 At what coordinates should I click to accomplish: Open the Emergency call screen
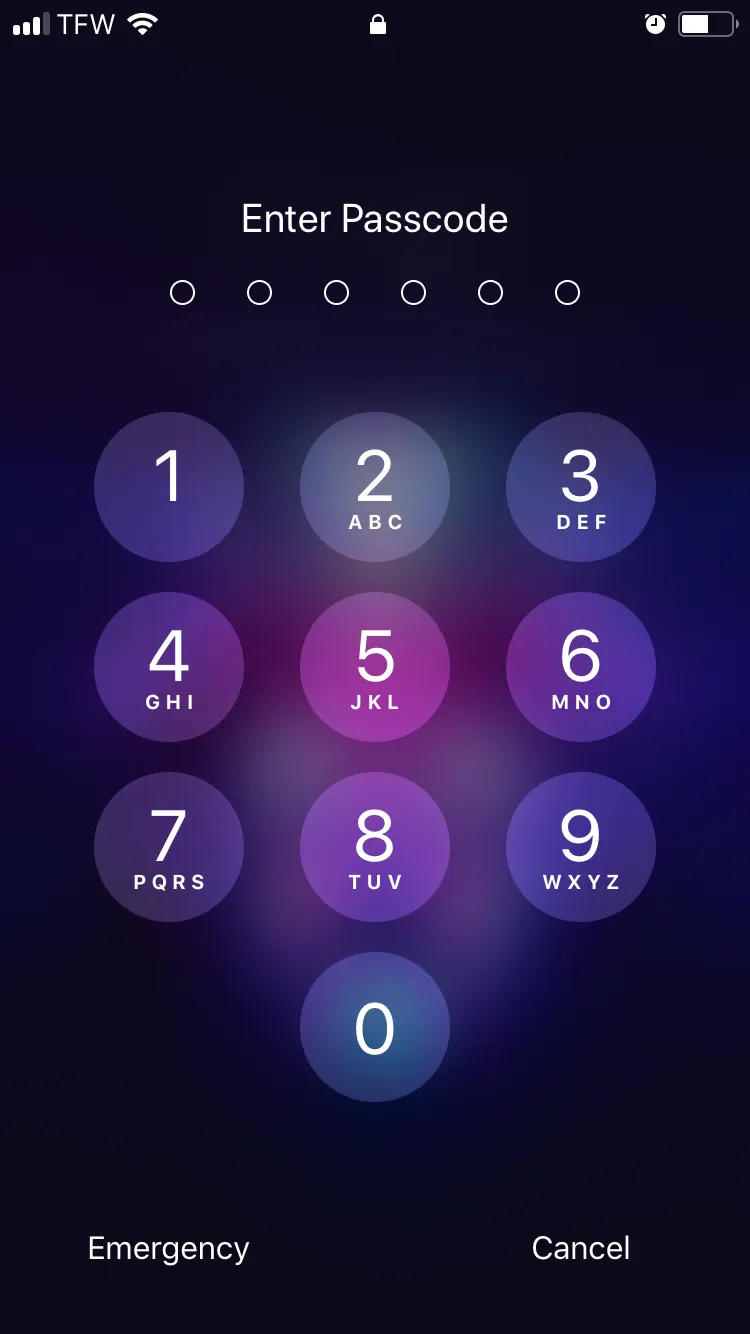168,1248
